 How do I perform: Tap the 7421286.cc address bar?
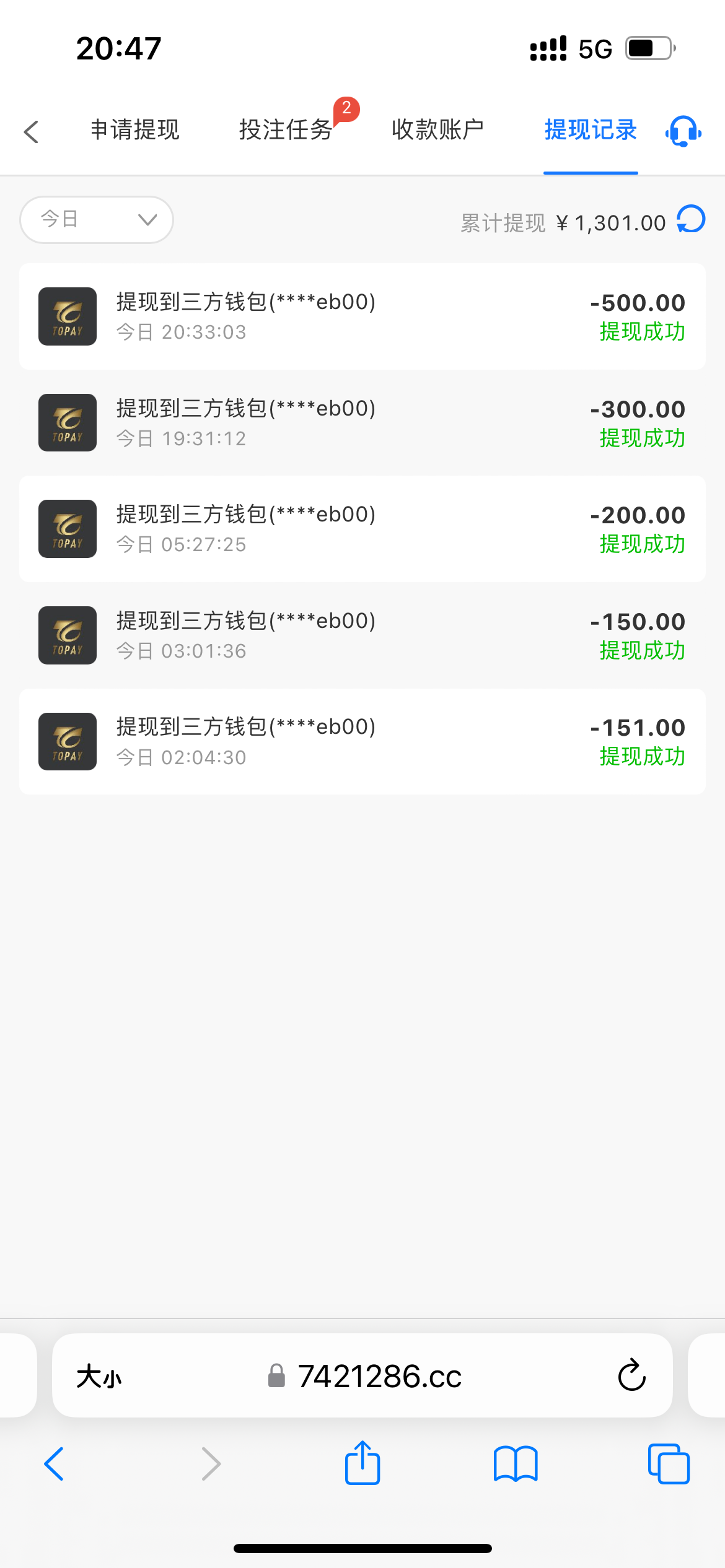pyautogui.click(x=379, y=1377)
